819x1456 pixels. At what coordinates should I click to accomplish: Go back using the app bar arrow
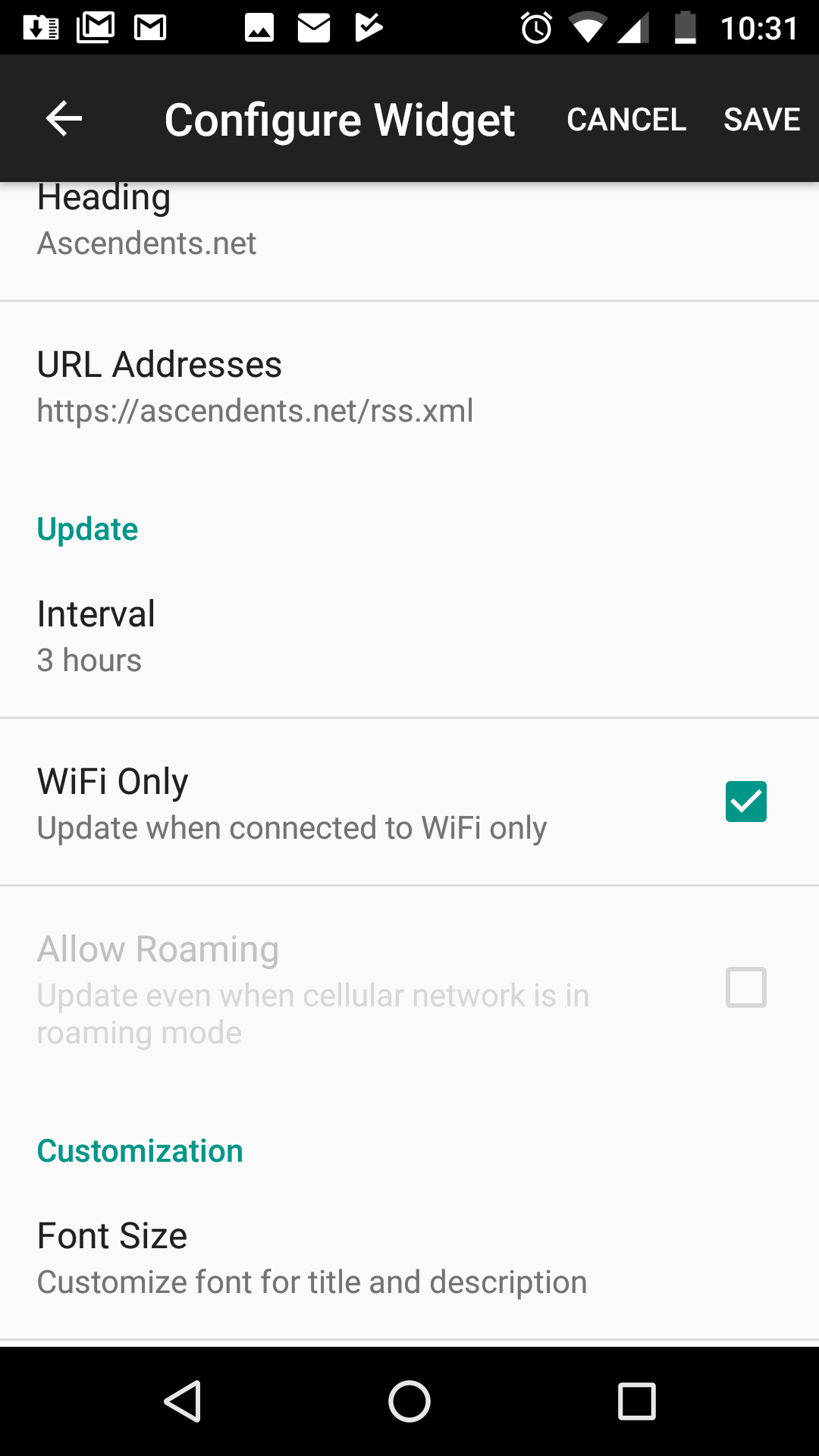tap(64, 119)
